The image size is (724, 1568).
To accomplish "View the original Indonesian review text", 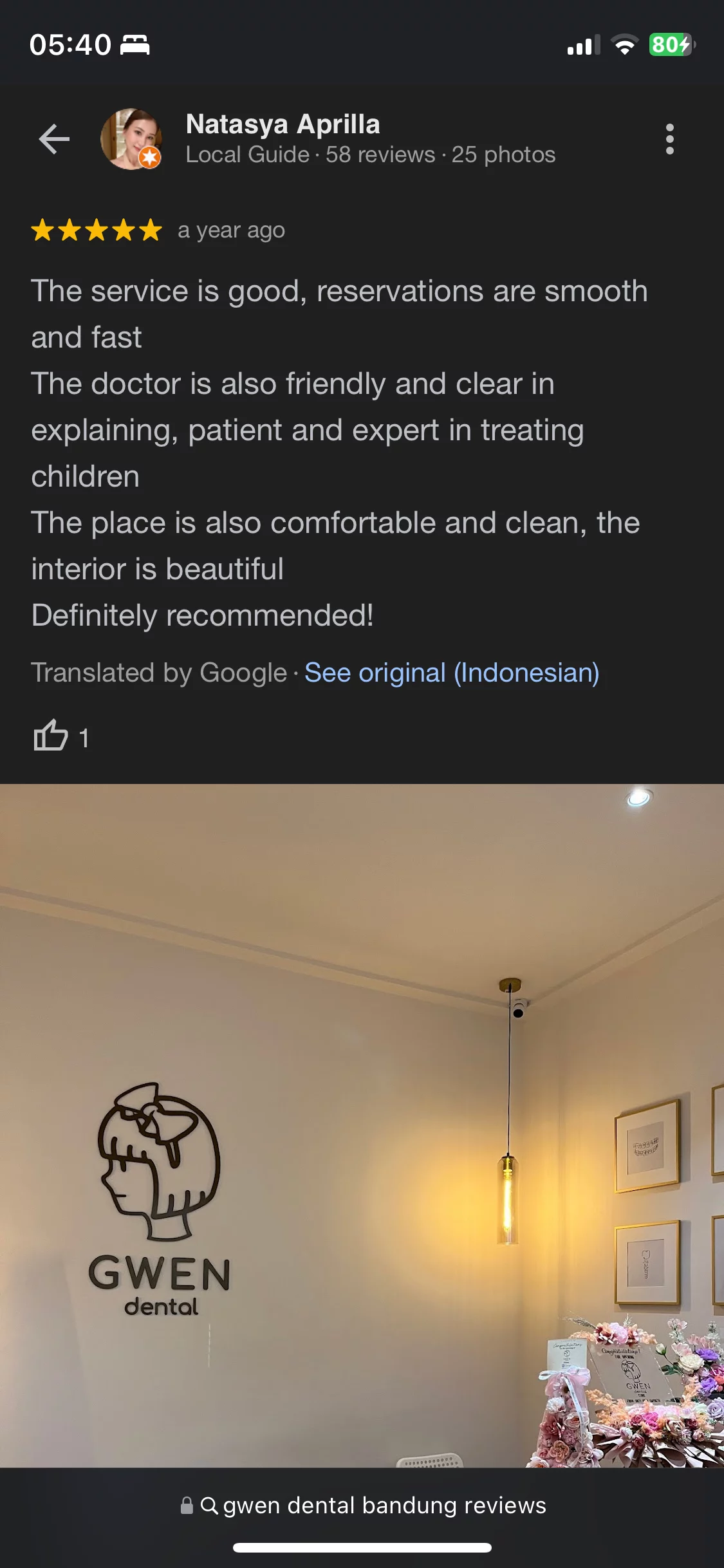I will click(451, 673).
